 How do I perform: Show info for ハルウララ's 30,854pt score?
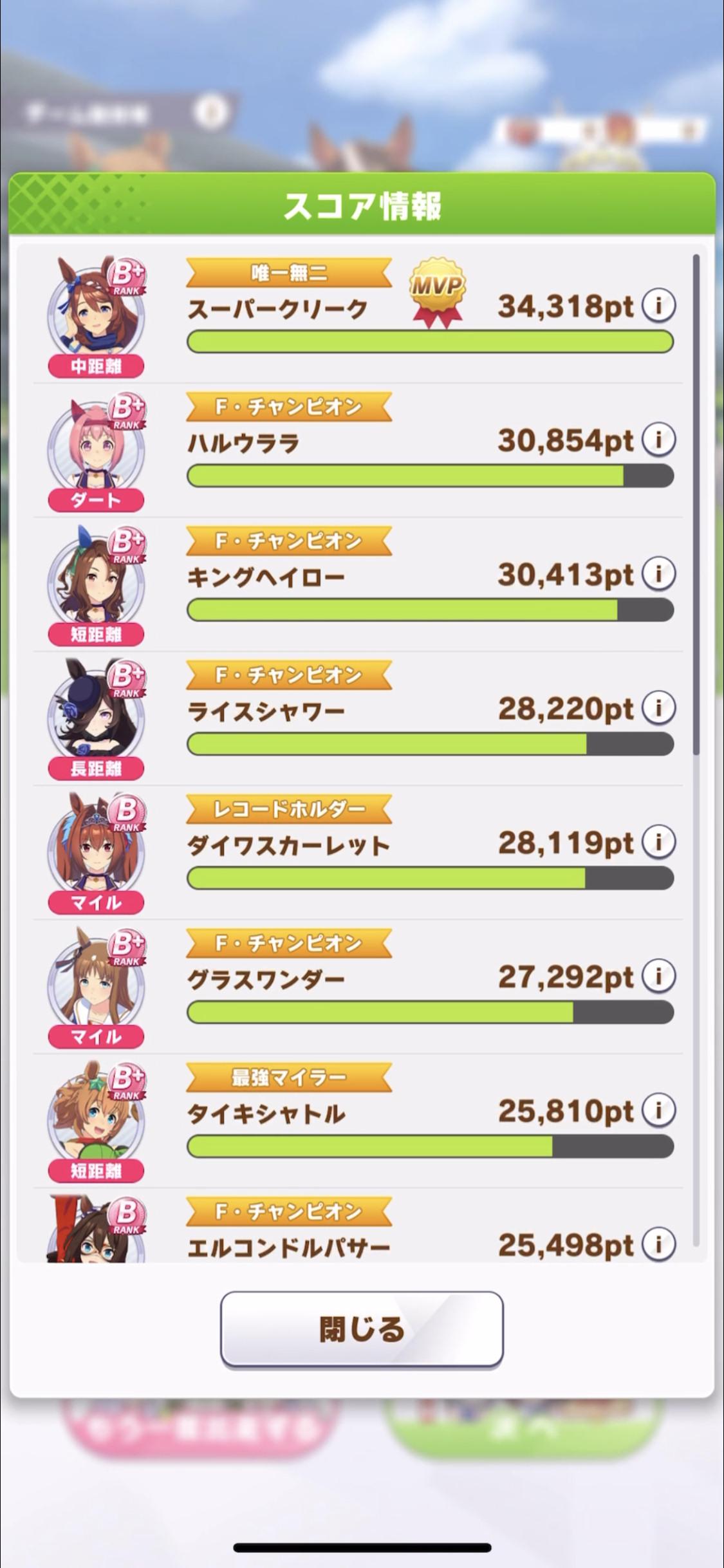click(658, 439)
